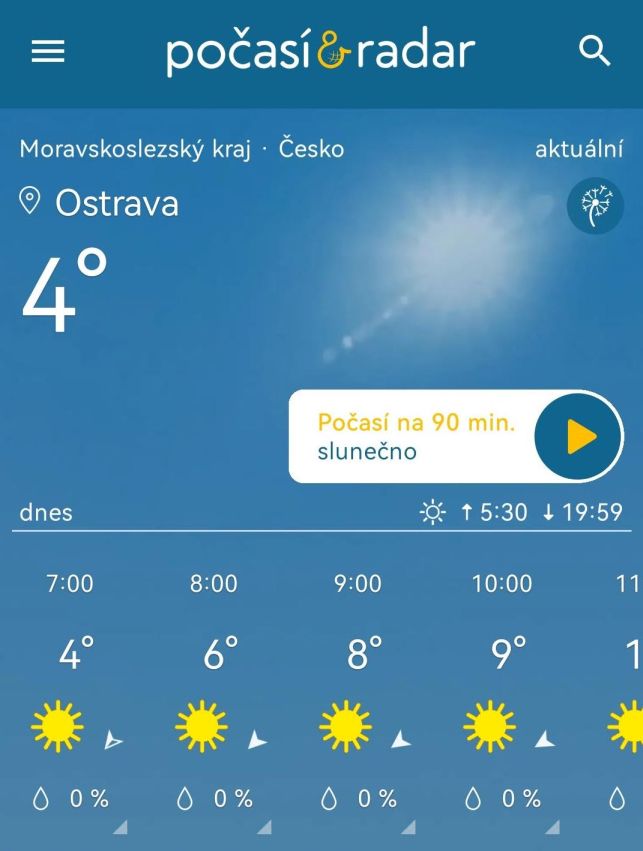
Task: Expand the 9:00 hourly forecast
Action: (408, 827)
